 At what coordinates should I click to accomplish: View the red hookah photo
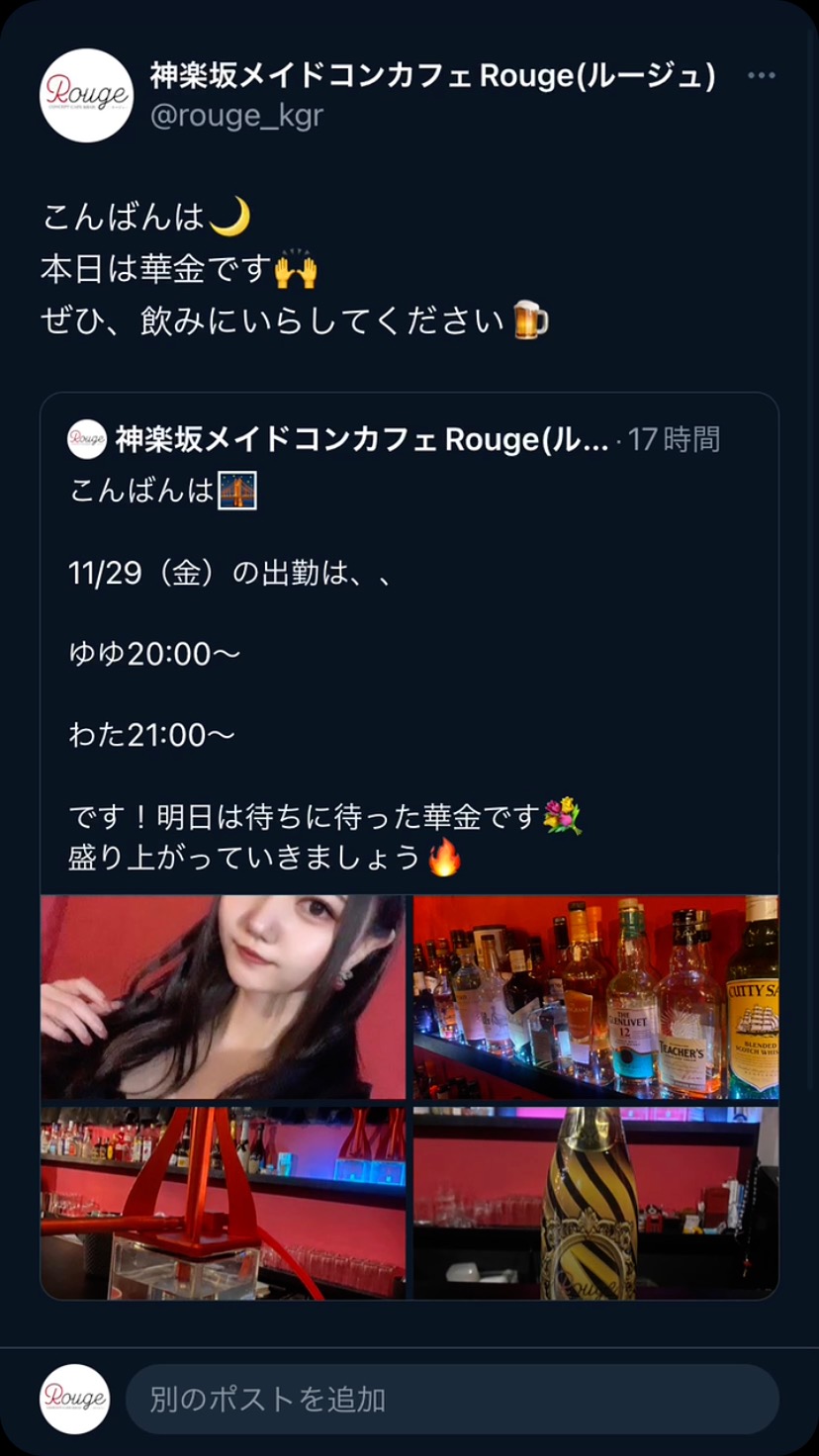click(223, 1202)
